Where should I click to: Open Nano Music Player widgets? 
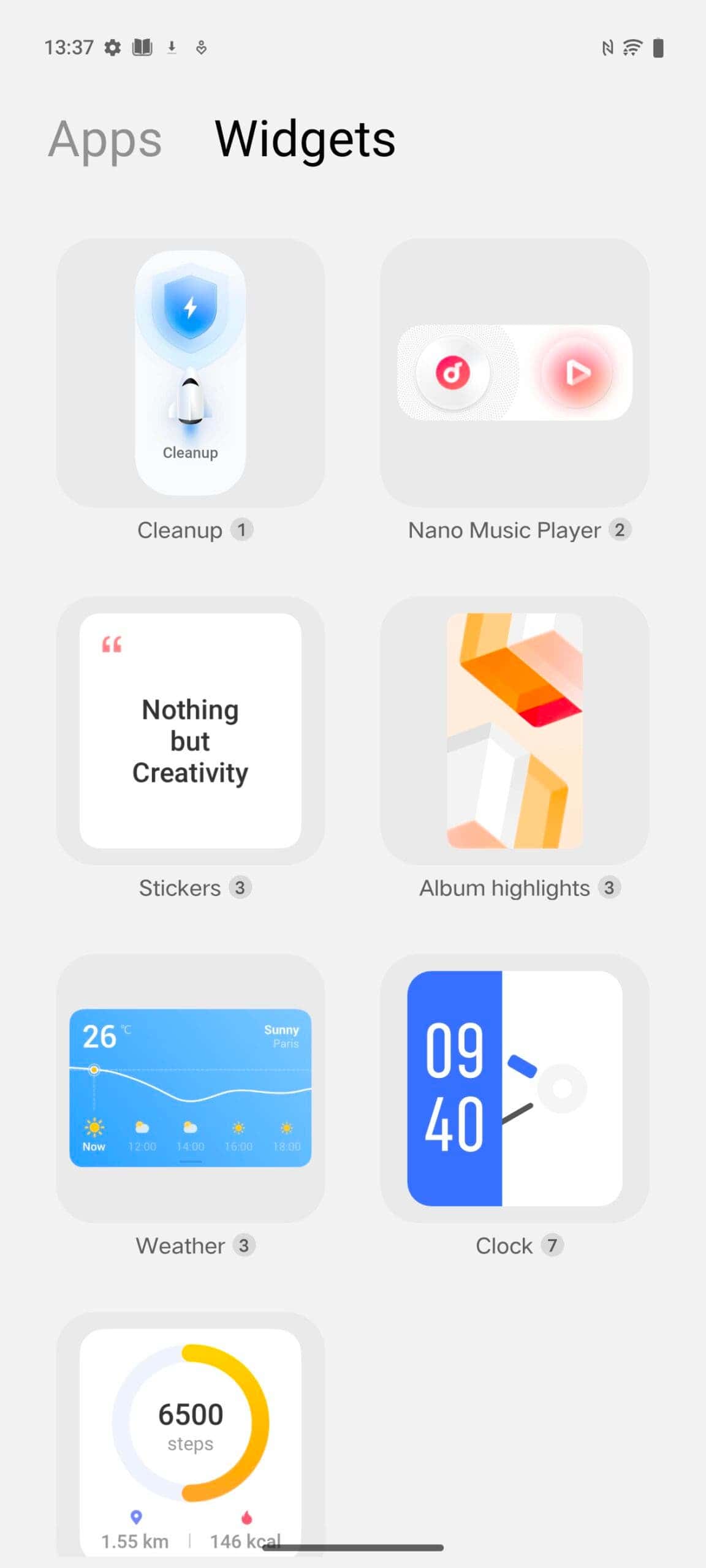point(515,373)
